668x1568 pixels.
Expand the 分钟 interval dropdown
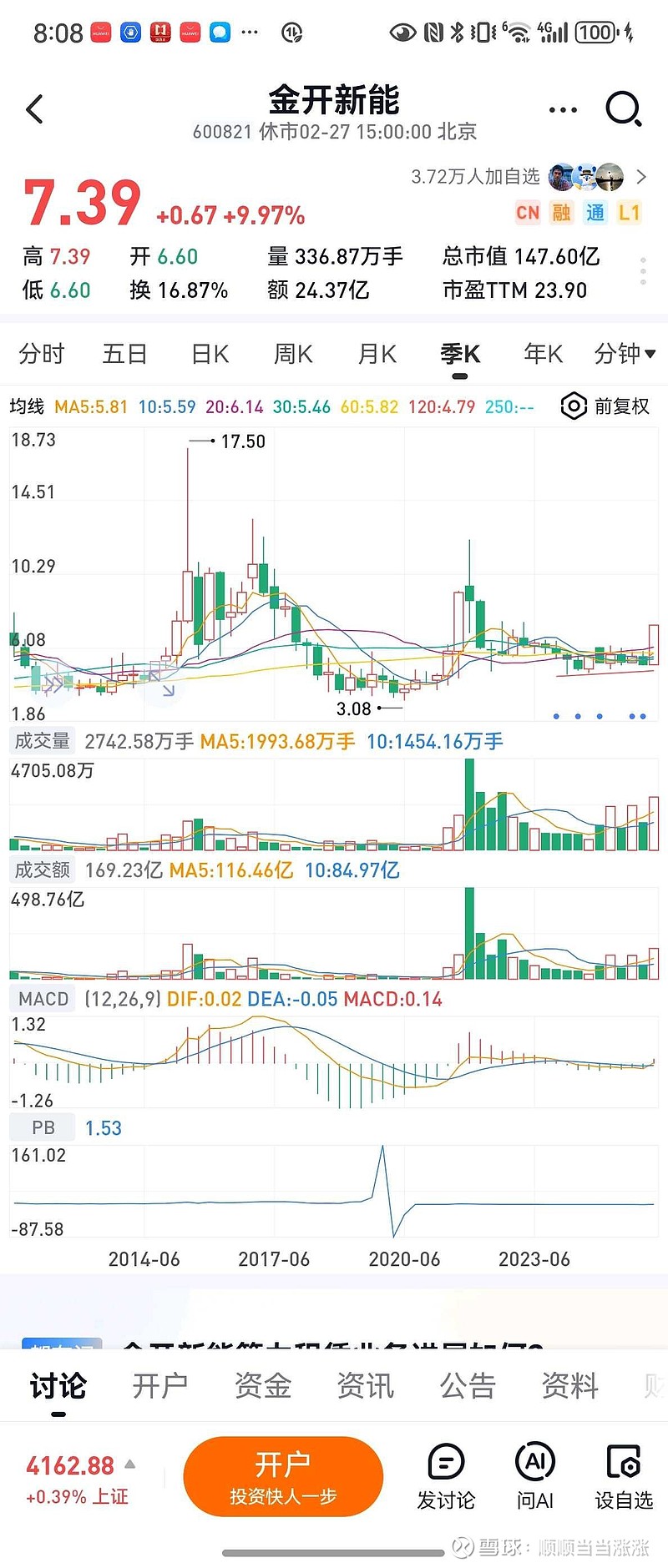(x=625, y=354)
